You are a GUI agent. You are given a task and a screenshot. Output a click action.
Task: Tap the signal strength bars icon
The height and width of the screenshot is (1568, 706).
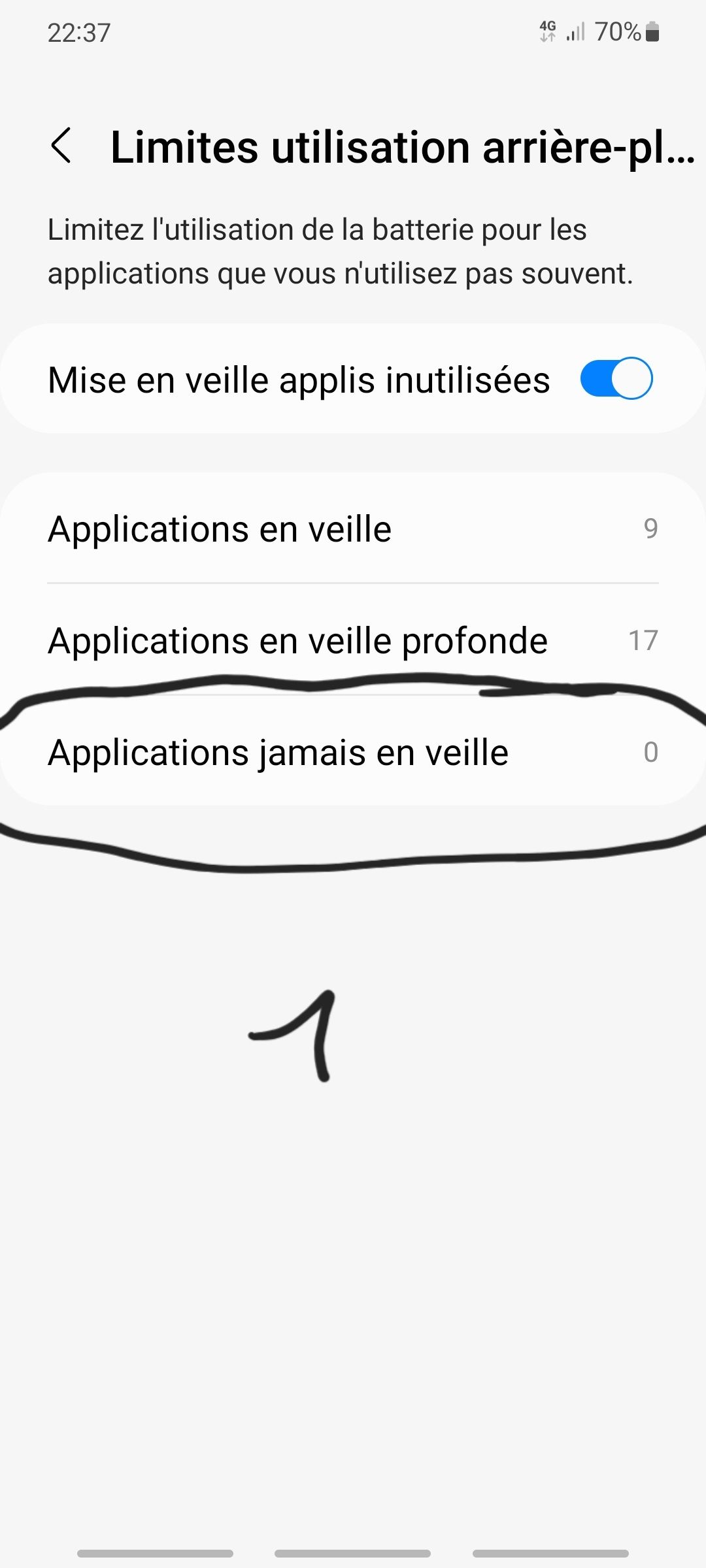point(575,31)
